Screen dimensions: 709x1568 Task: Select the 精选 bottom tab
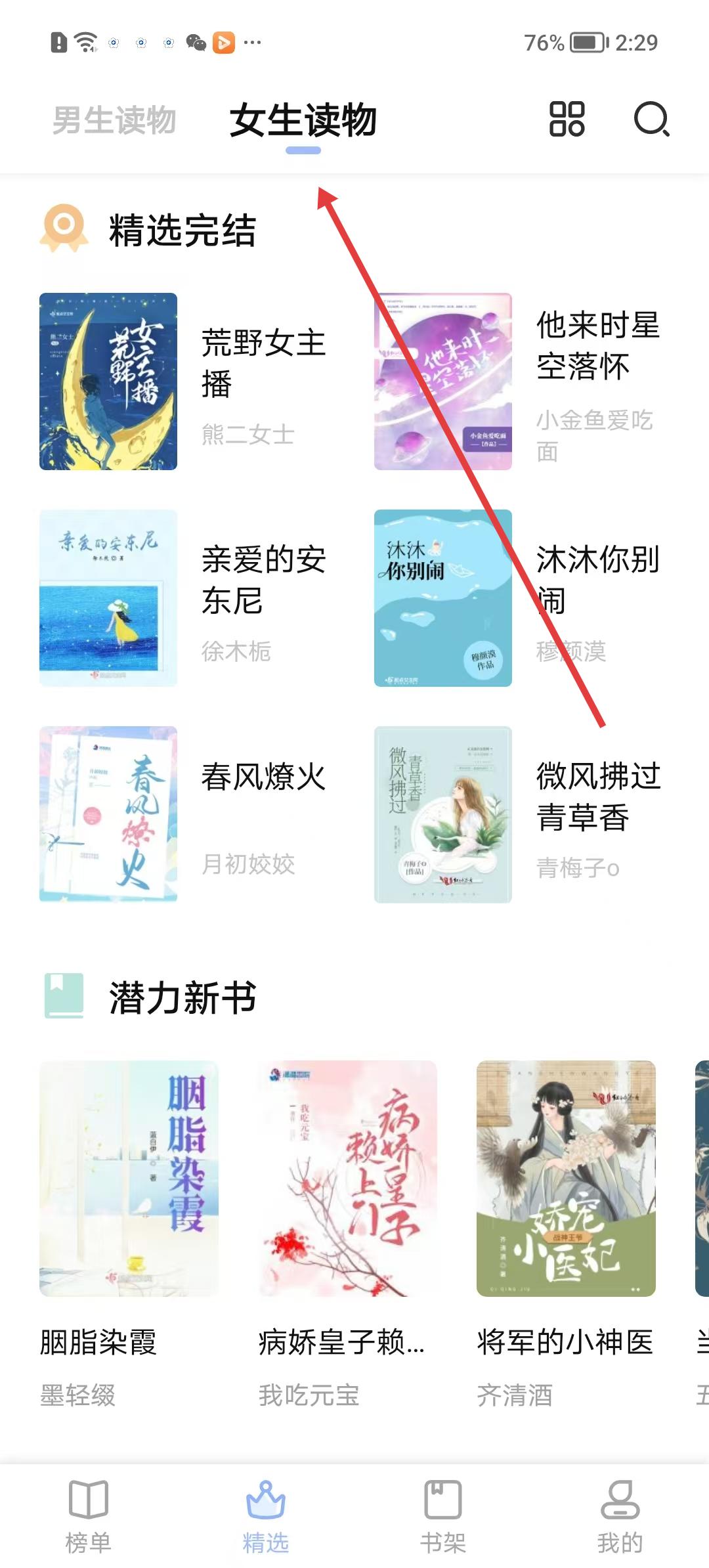[266, 1515]
